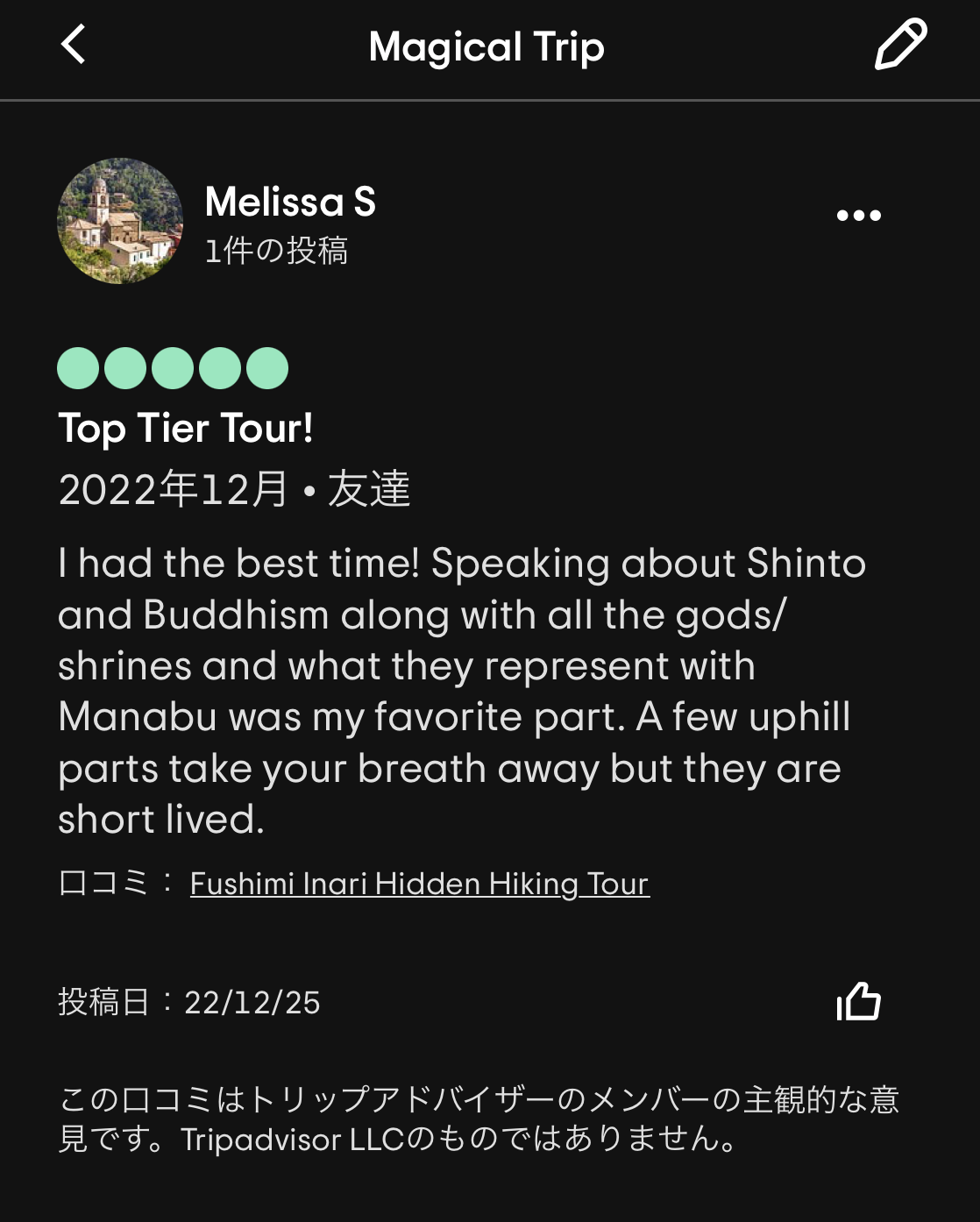
Task: Tap the pencil icon to write a review
Action: 899,45
